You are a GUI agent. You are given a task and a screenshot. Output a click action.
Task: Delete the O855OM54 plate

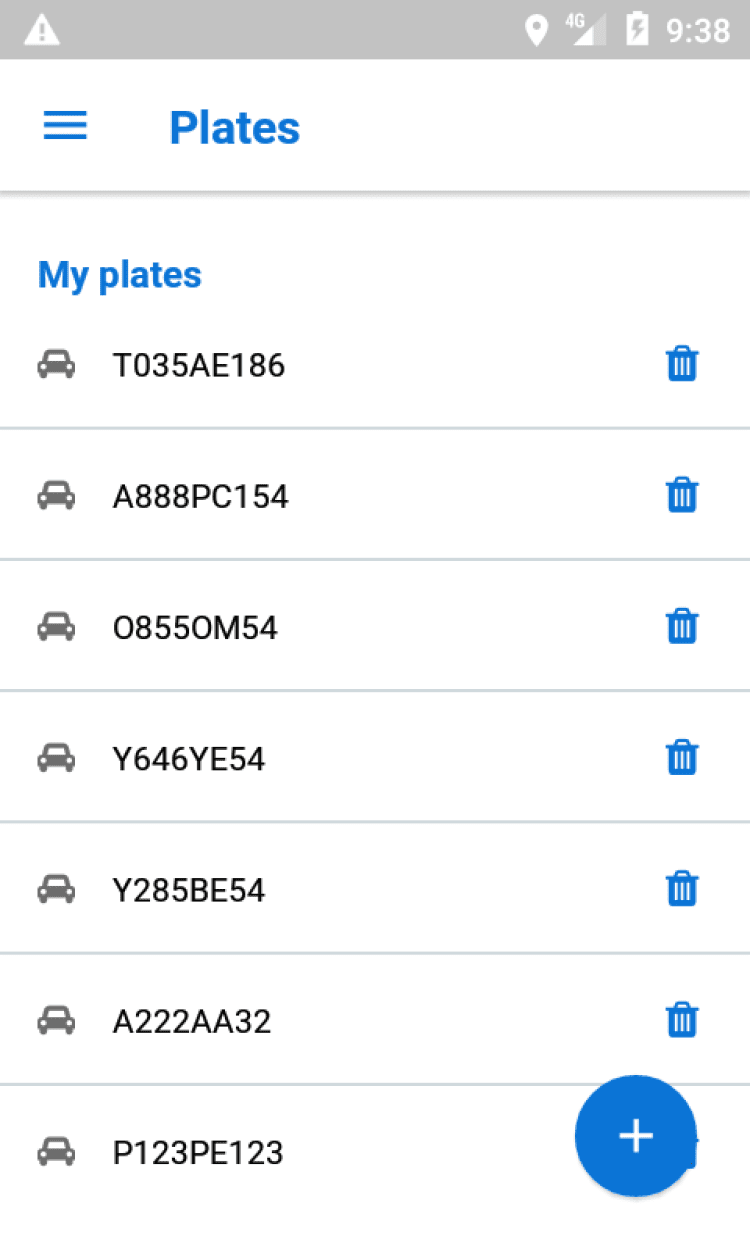click(682, 627)
